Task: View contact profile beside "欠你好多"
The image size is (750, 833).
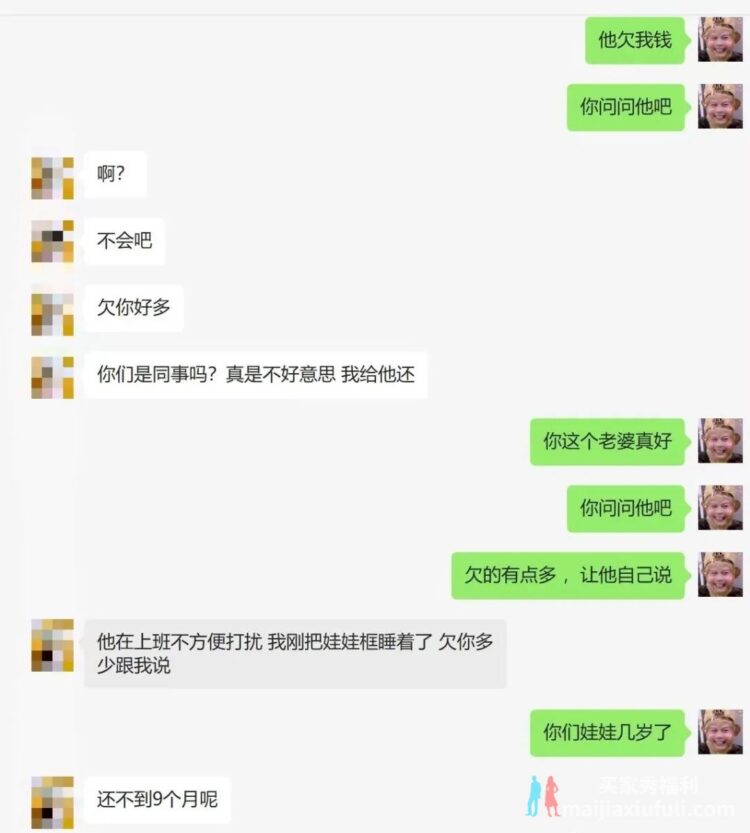Action: click(52, 309)
